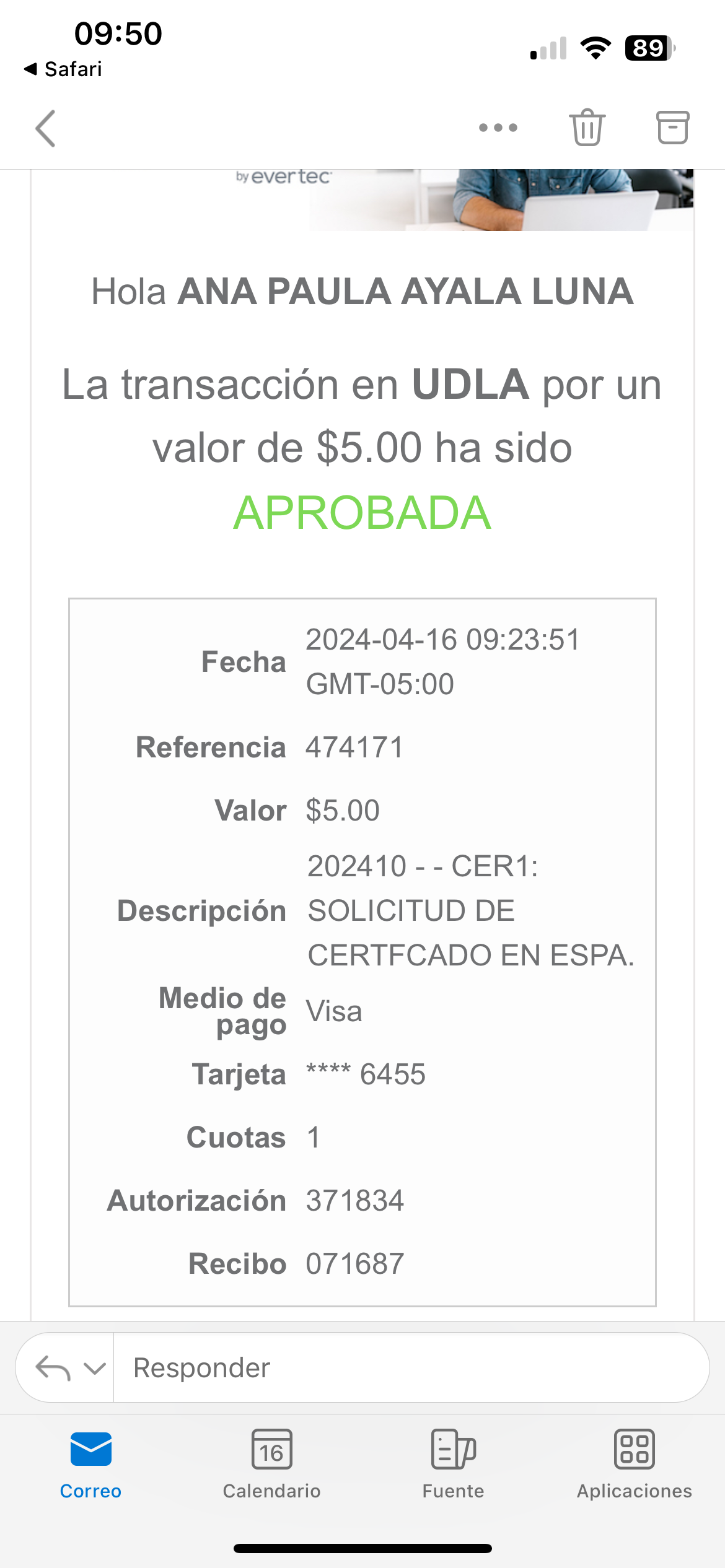The image size is (725, 1568).
Task: Go back to the inbox
Action: pyautogui.click(x=45, y=128)
